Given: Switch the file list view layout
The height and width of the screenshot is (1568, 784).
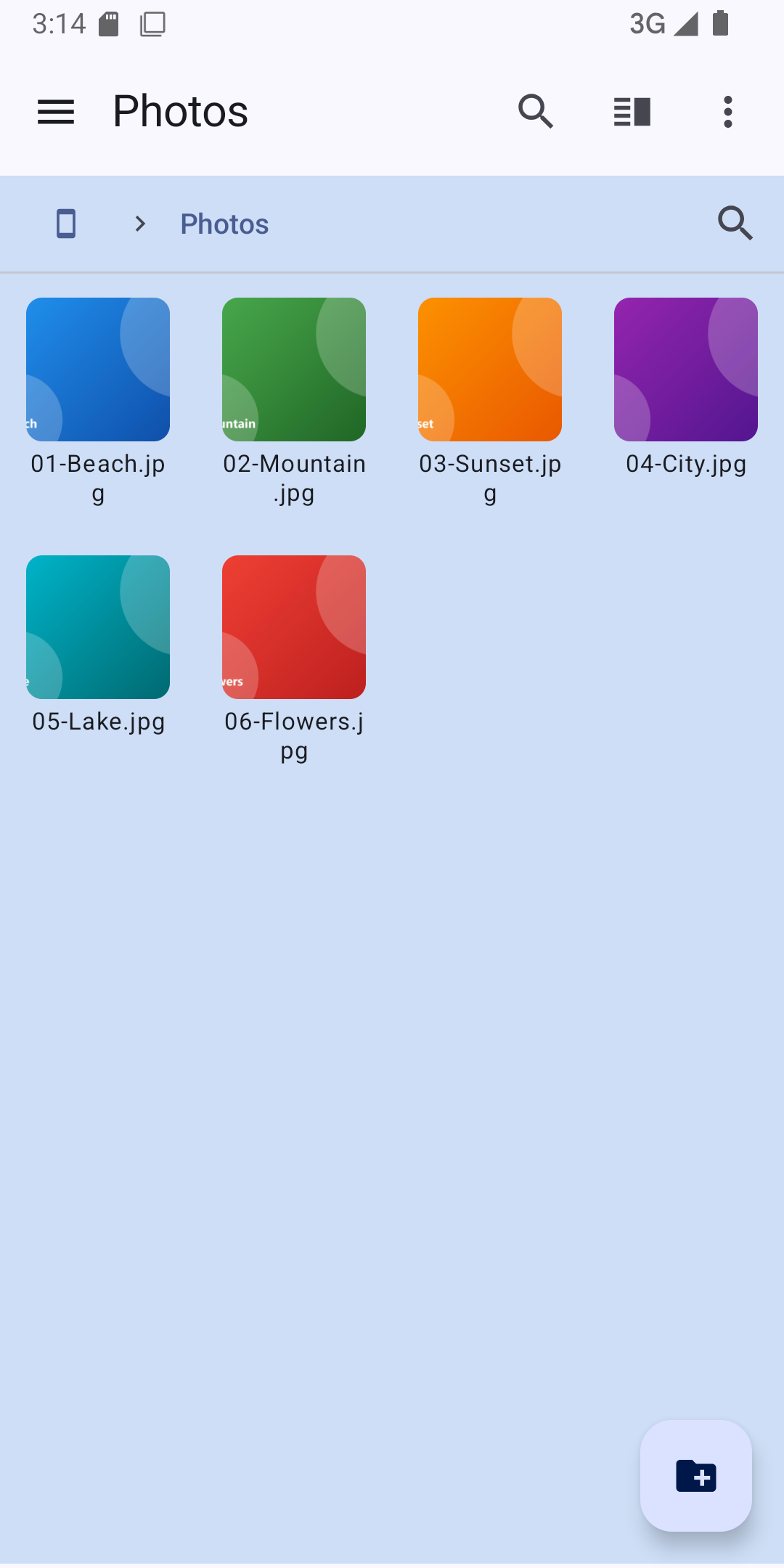Looking at the screenshot, I should click(632, 112).
